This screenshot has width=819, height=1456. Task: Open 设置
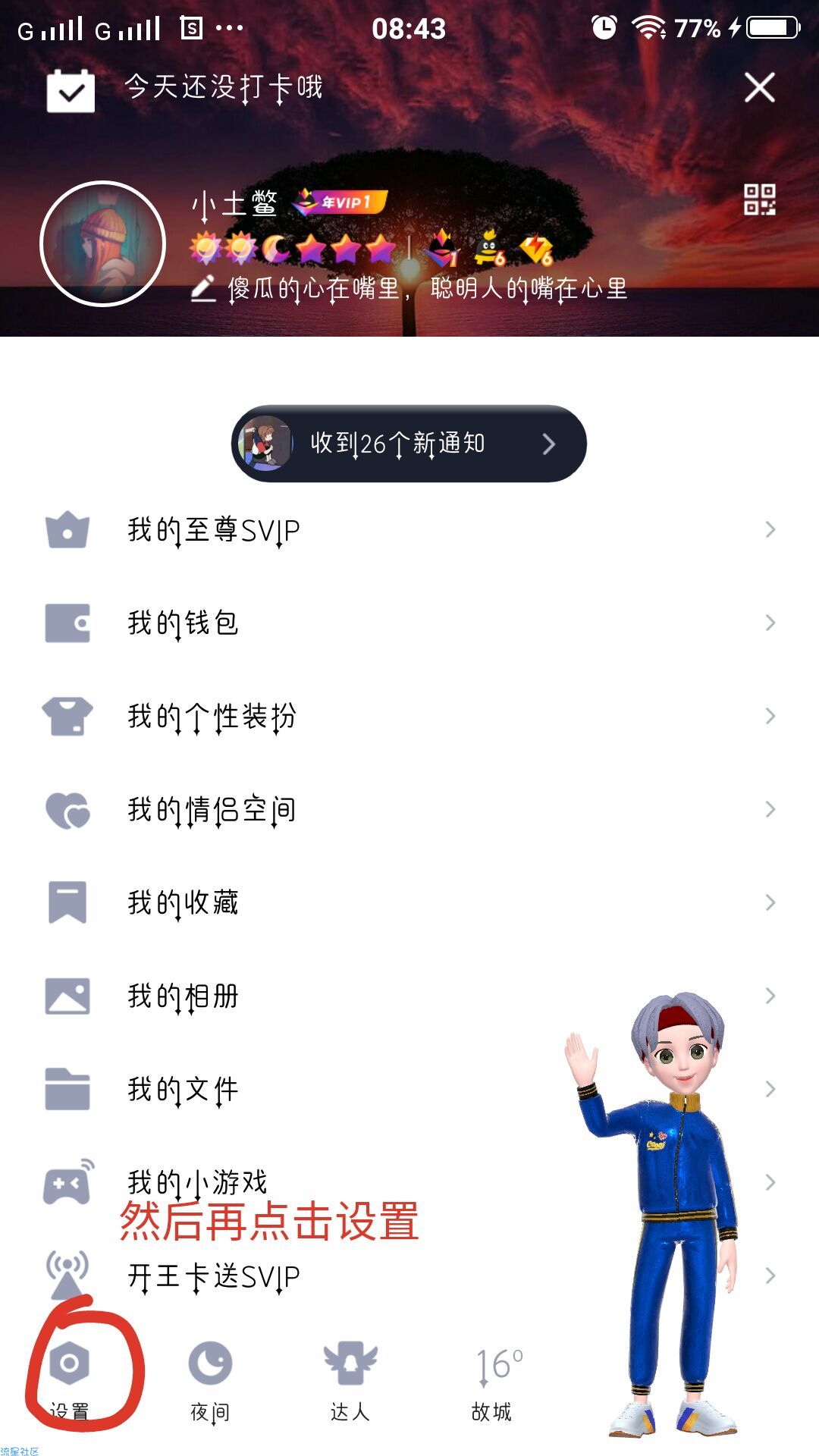click(70, 1376)
